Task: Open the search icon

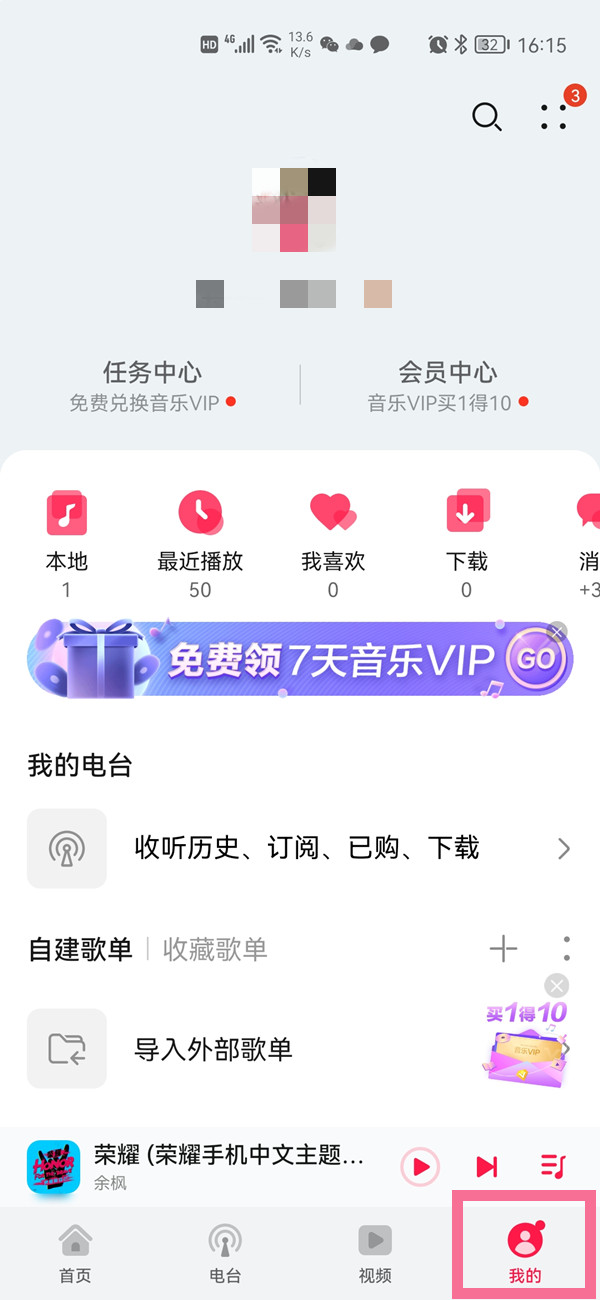Action: [x=486, y=117]
